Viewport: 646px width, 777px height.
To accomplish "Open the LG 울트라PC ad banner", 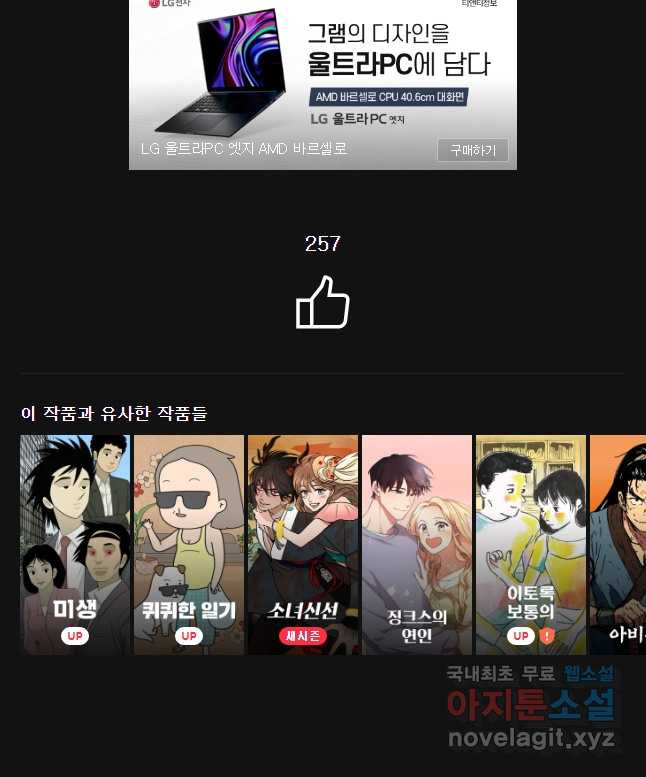I will click(322, 80).
